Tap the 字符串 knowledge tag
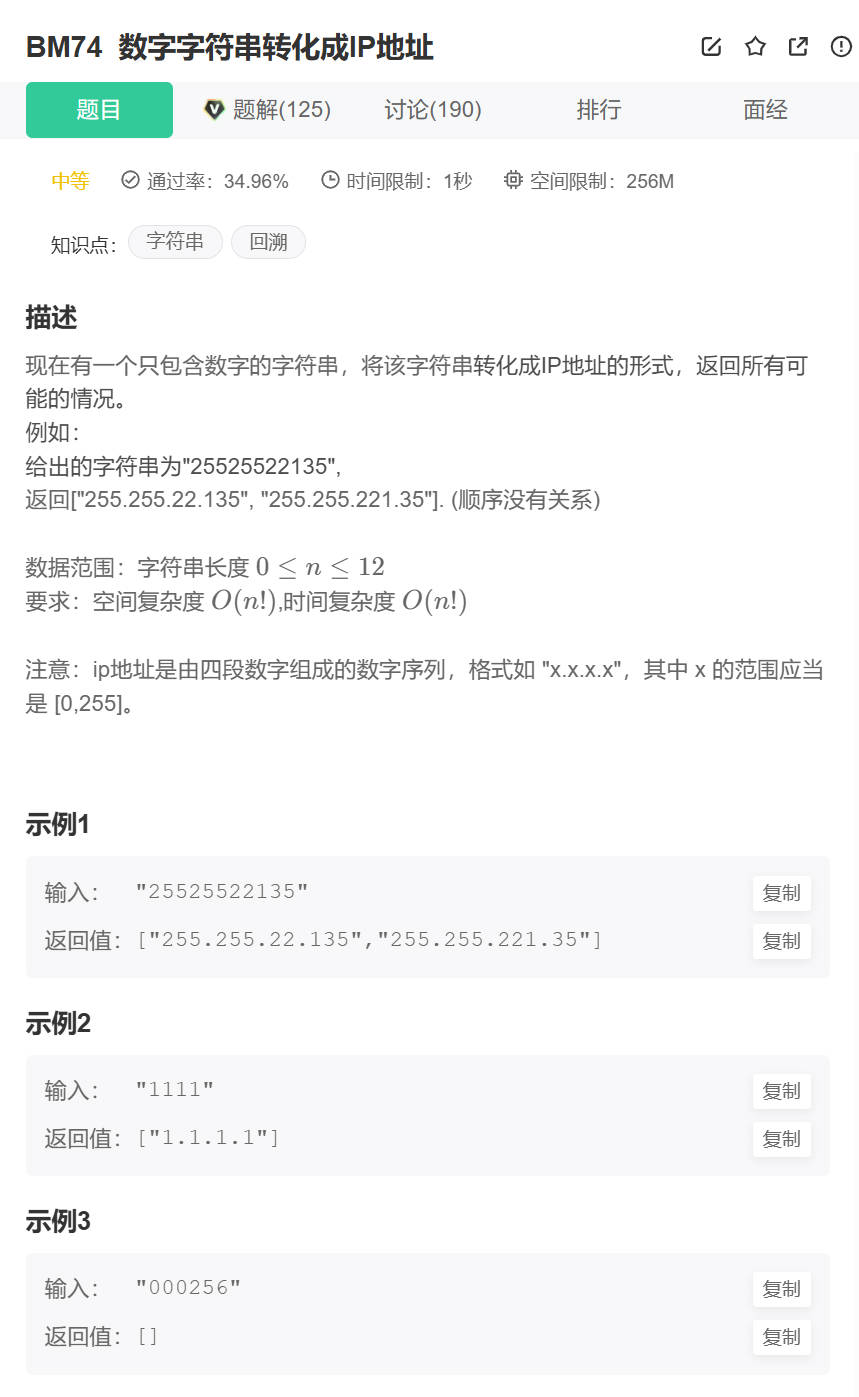The image size is (859, 1397). coord(175,242)
